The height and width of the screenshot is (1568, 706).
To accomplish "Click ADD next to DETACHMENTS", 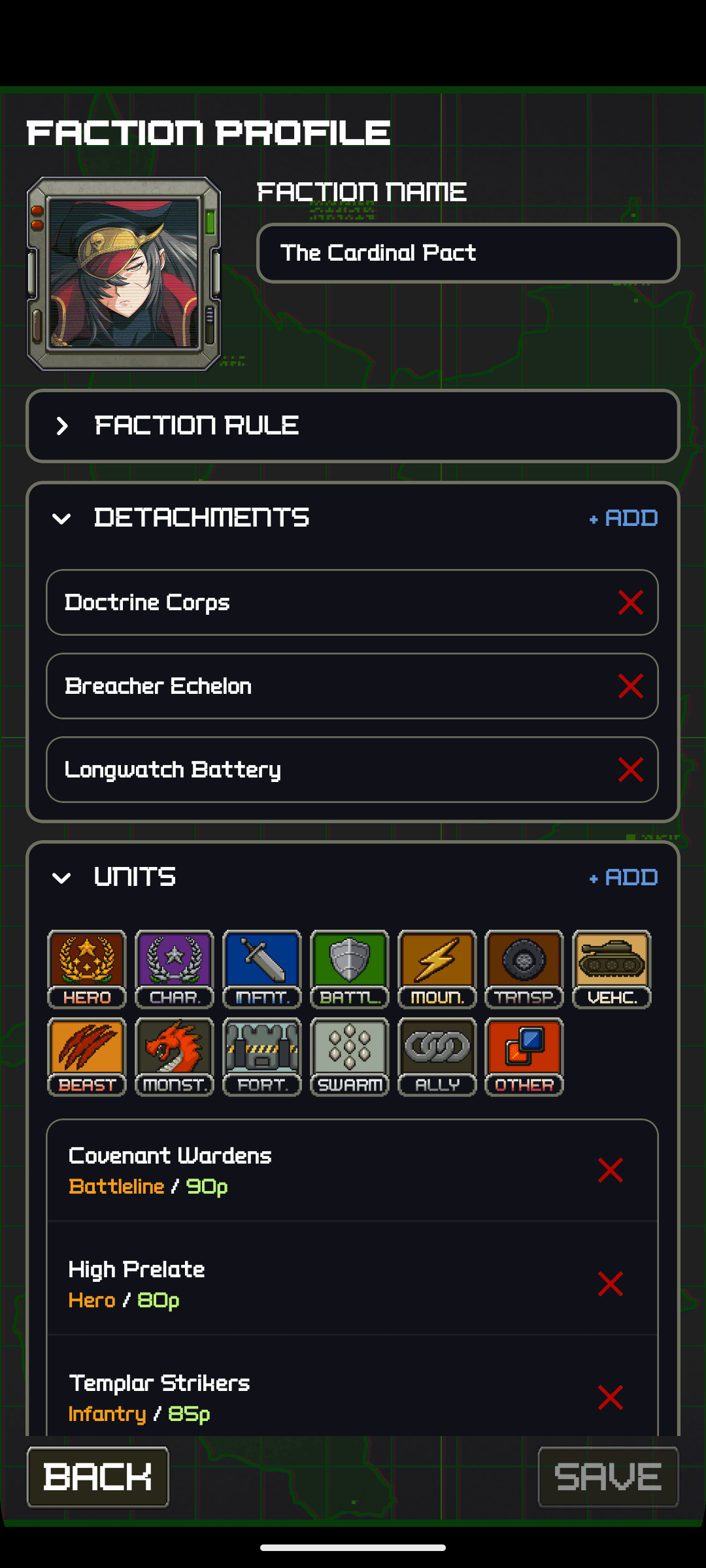I will click(x=622, y=517).
